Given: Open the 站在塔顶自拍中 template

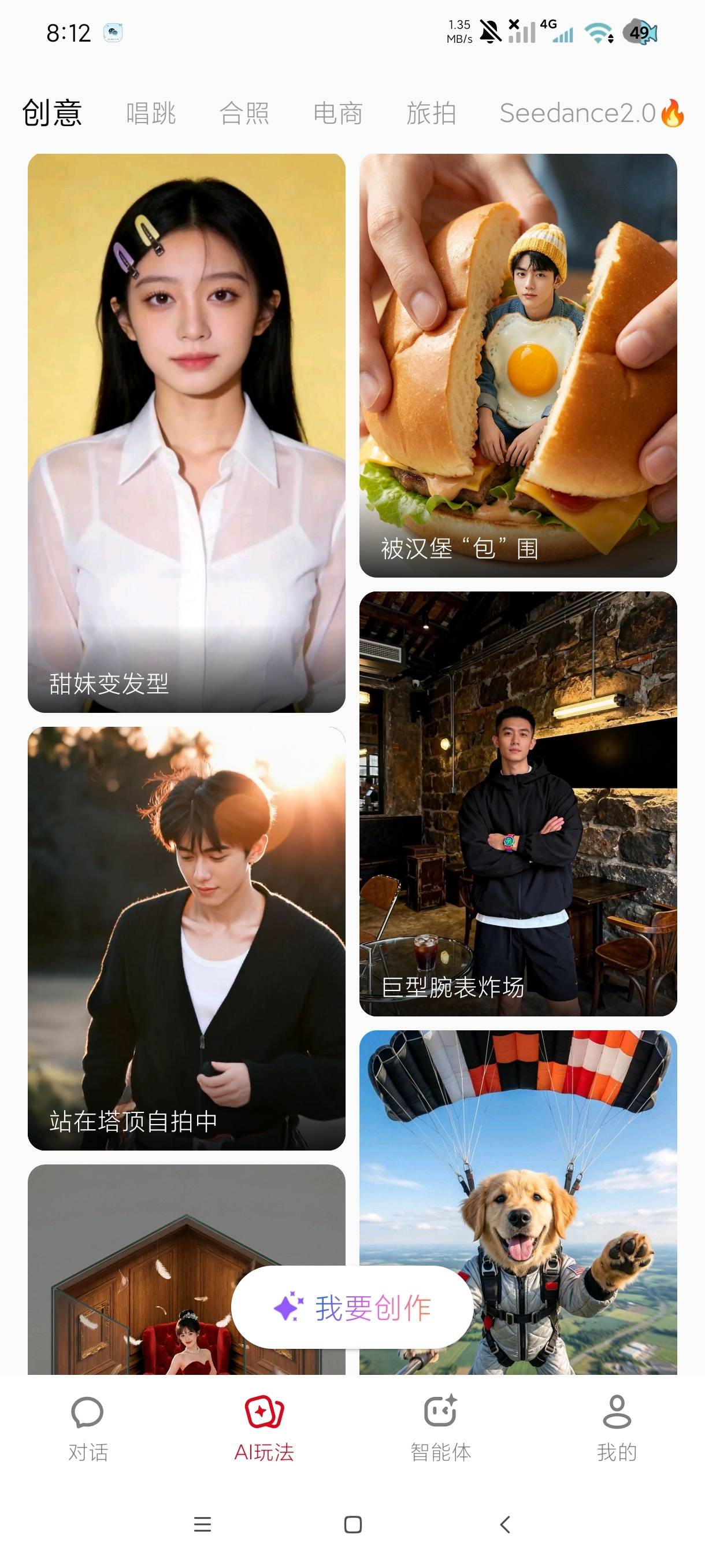Looking at the screenshot, I should 186,938.
